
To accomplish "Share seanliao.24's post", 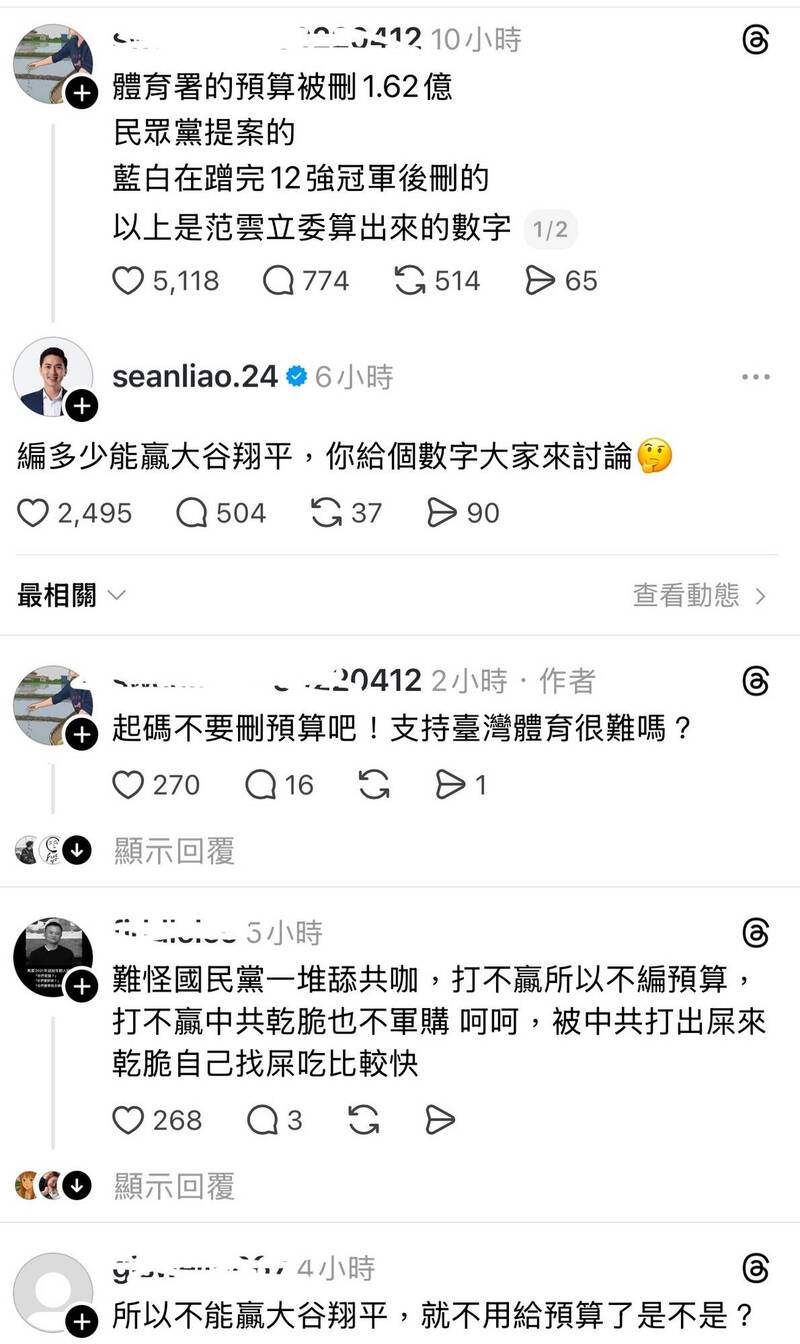I will tap(441, 513).
